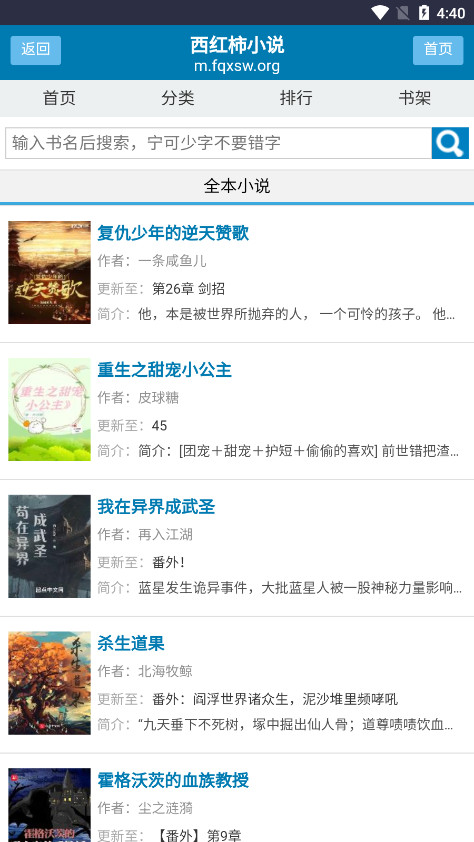Select the 首页 item in the navigation row
474x842 pixels.
[x=59, y=98]
